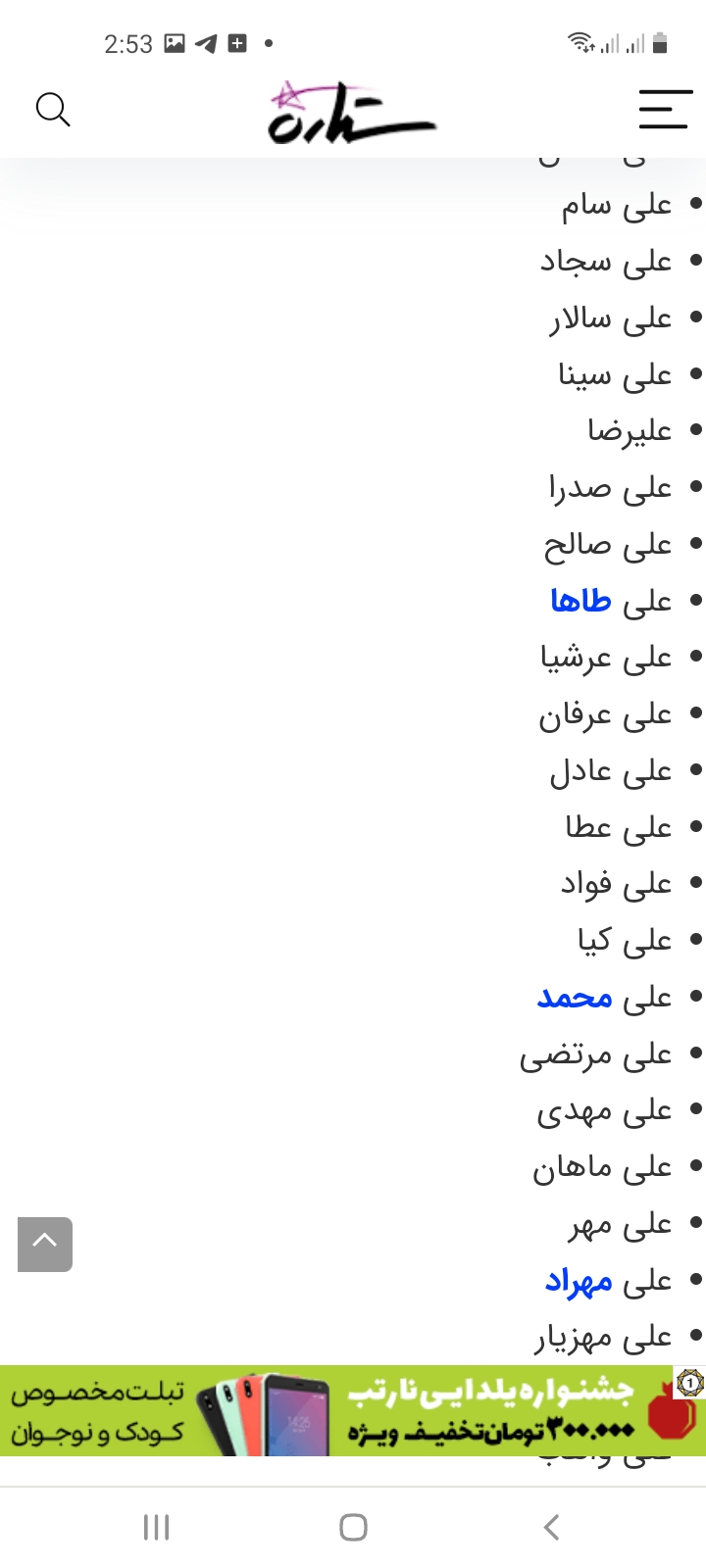
Task: Go back with the system back button
Action: 552,1526
